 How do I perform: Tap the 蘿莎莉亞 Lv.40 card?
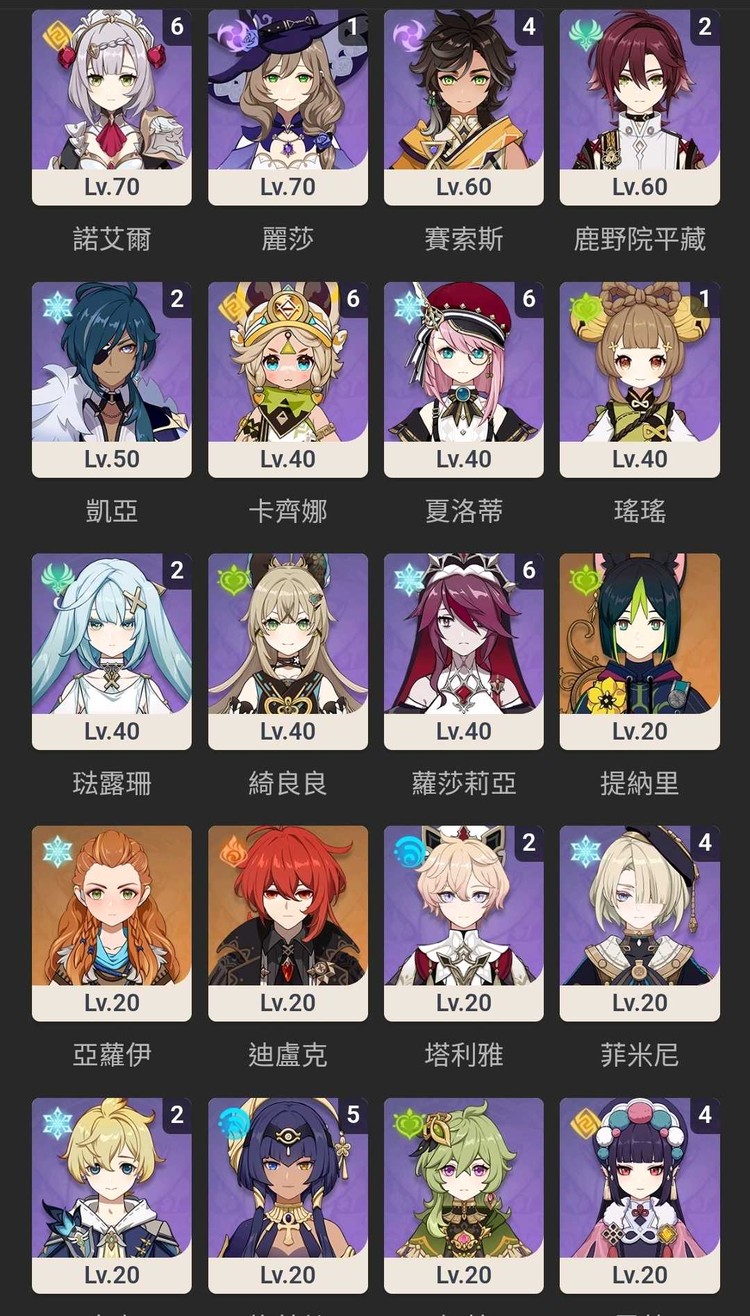pos(464,651)
